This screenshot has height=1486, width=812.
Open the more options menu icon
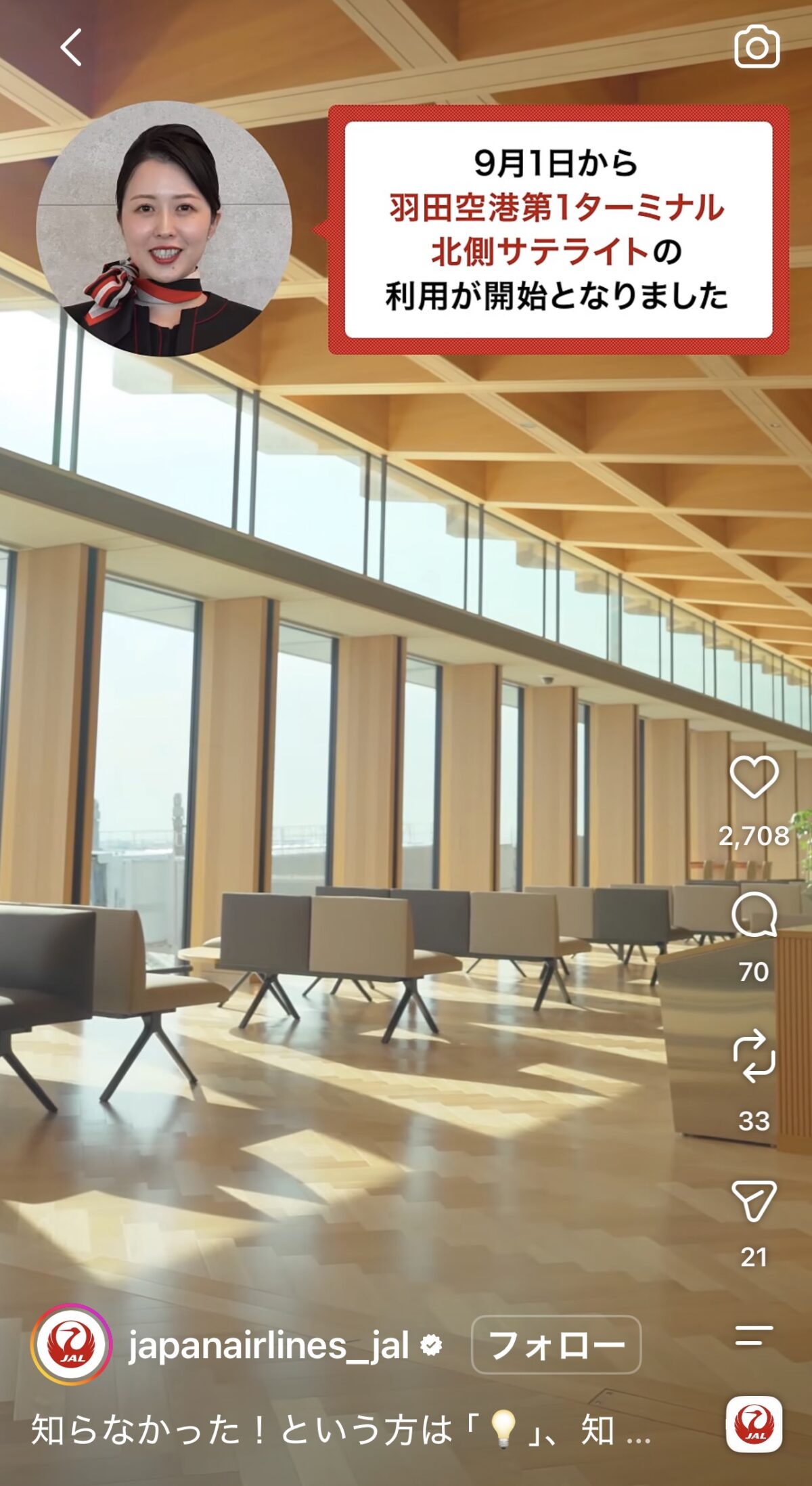[754, 1336]
